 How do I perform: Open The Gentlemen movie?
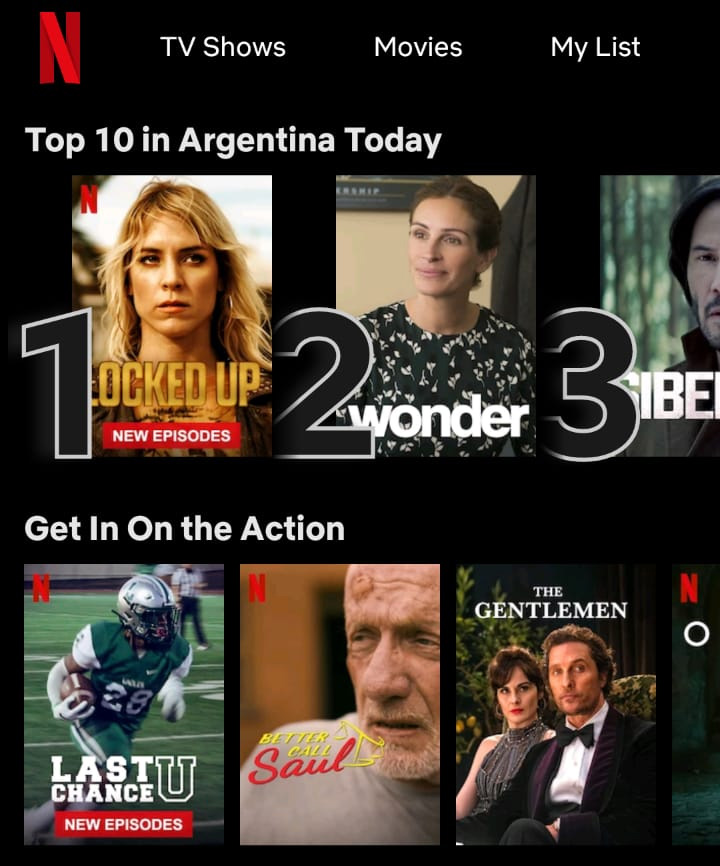556,704
